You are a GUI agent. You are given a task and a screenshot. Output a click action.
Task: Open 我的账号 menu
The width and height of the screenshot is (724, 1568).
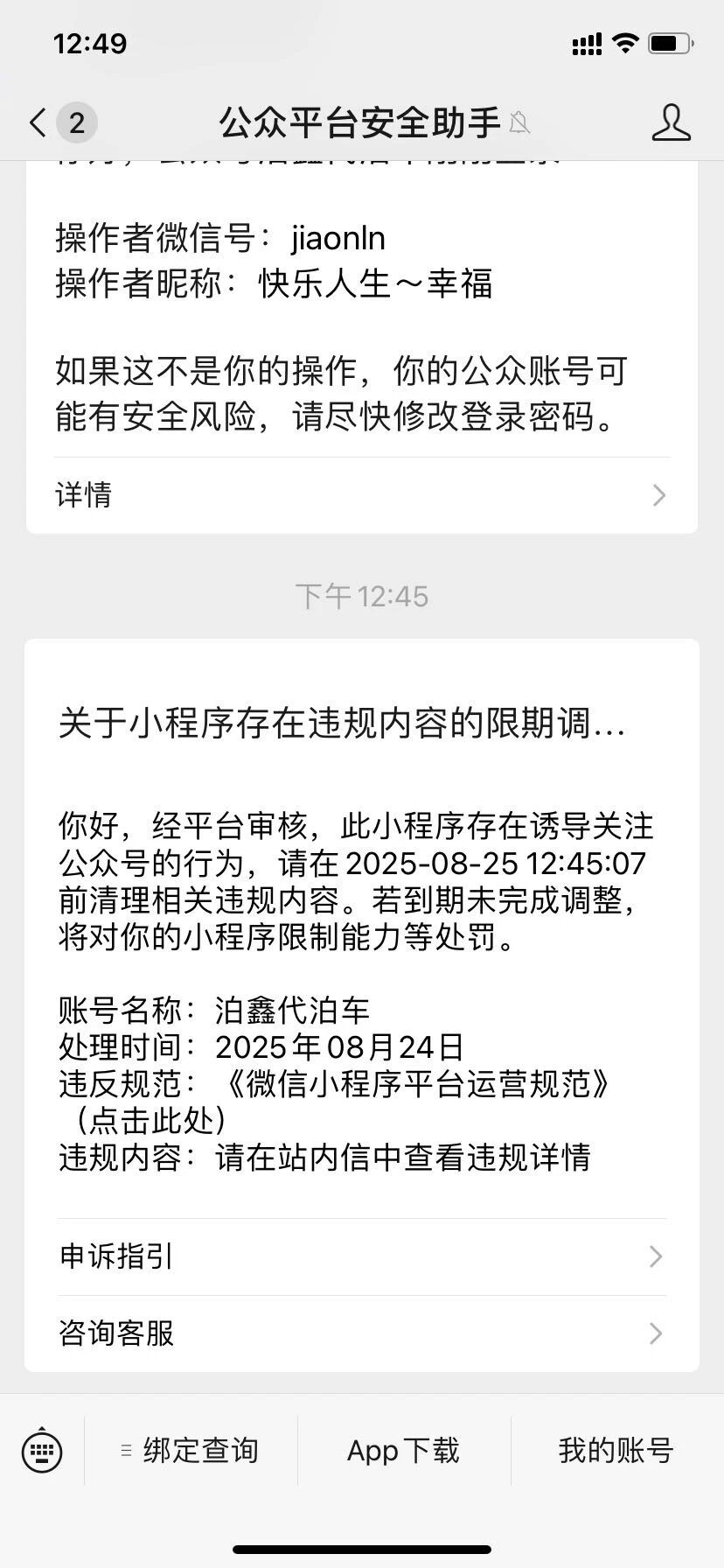616,1451
